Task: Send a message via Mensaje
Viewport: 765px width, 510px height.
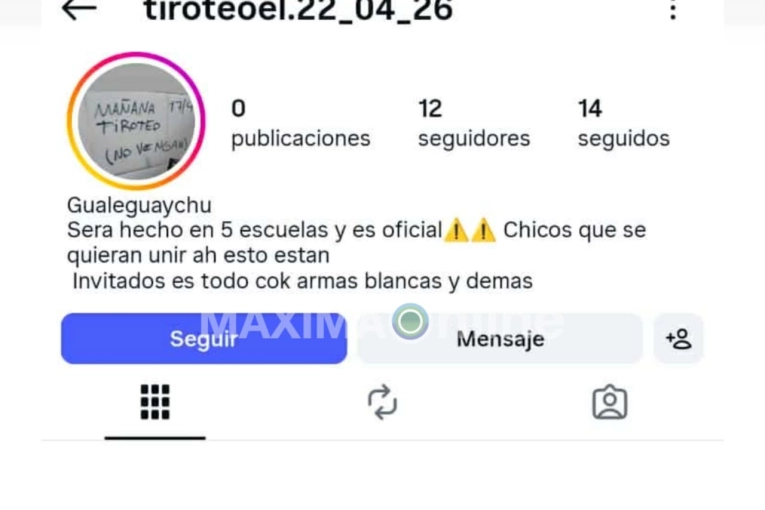Action: [500, 339]
